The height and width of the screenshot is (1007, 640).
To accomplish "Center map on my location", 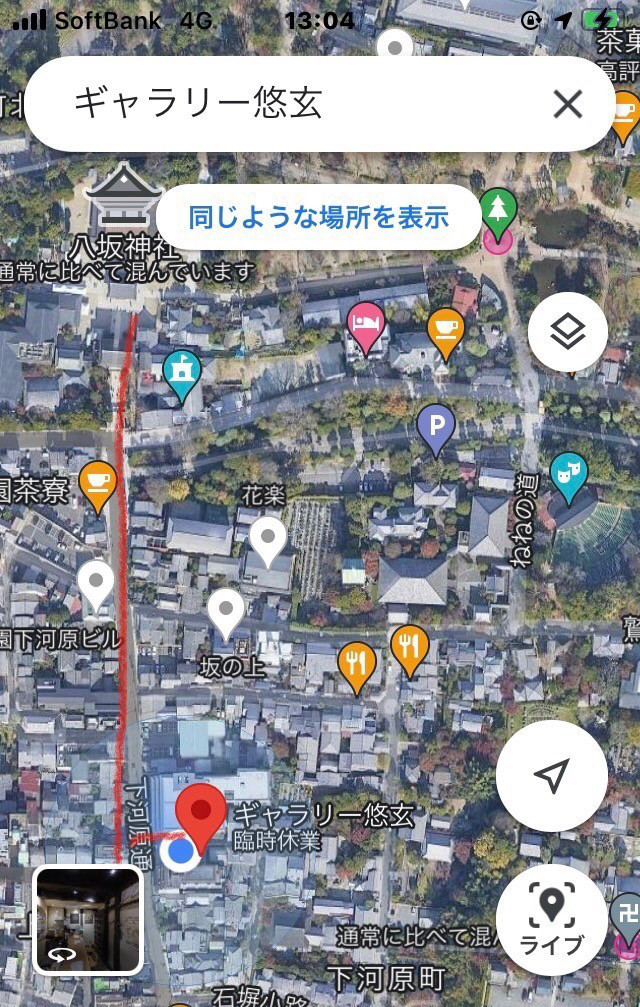I will 551,775.
